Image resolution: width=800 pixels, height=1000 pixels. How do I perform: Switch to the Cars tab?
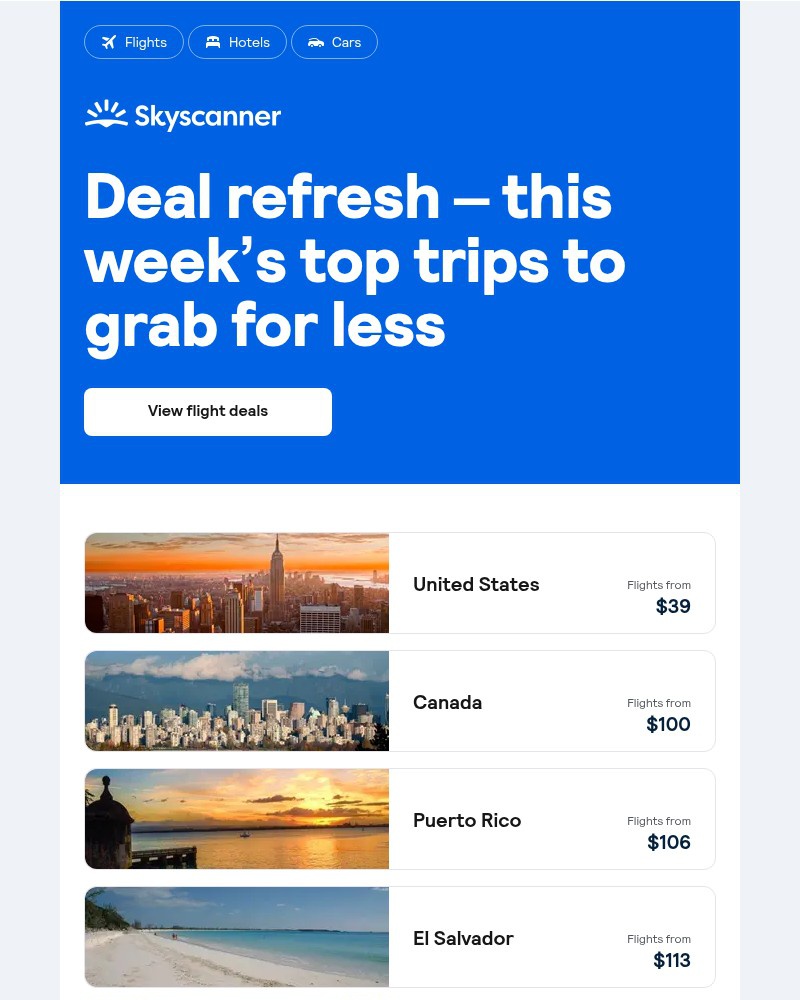point(334,42)
